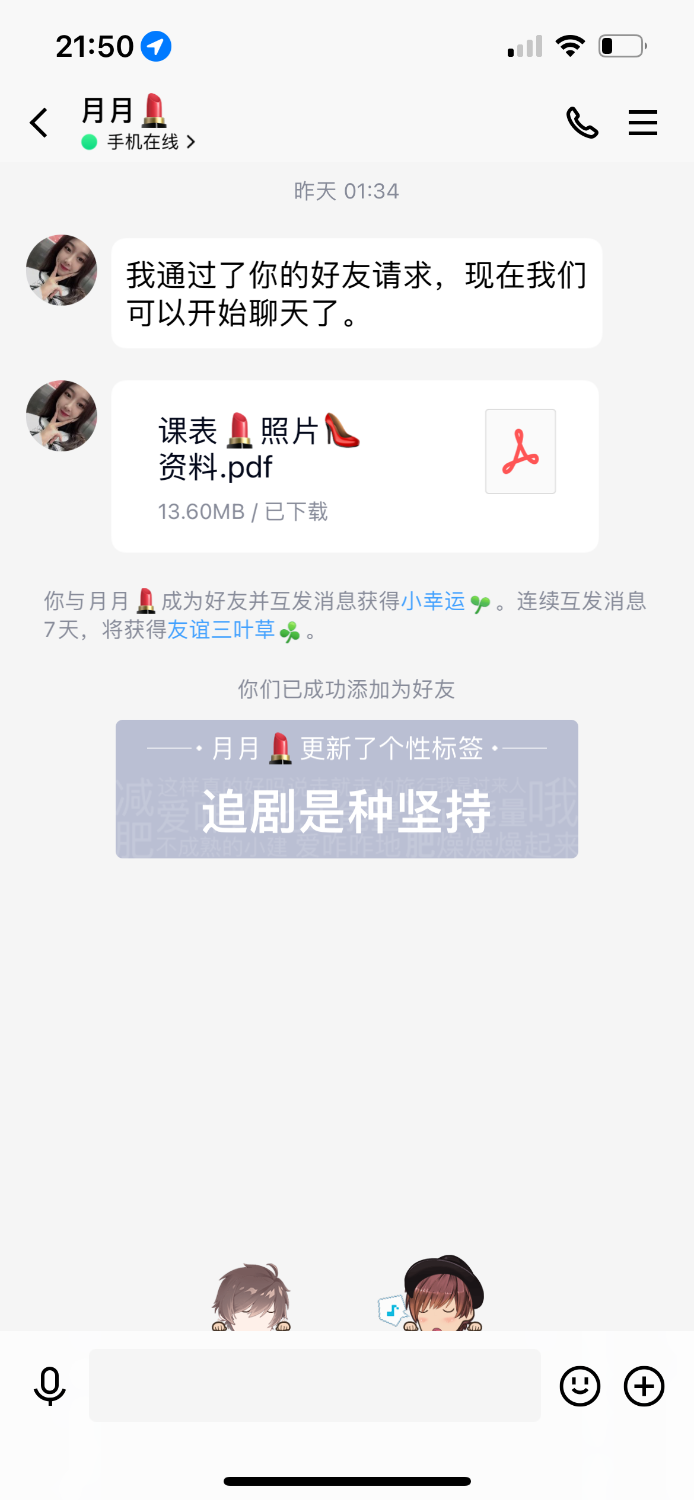This screenshot has height=1500, width=694.
Task: Open the 小幸运 link
Action: (x=433, y=601)
